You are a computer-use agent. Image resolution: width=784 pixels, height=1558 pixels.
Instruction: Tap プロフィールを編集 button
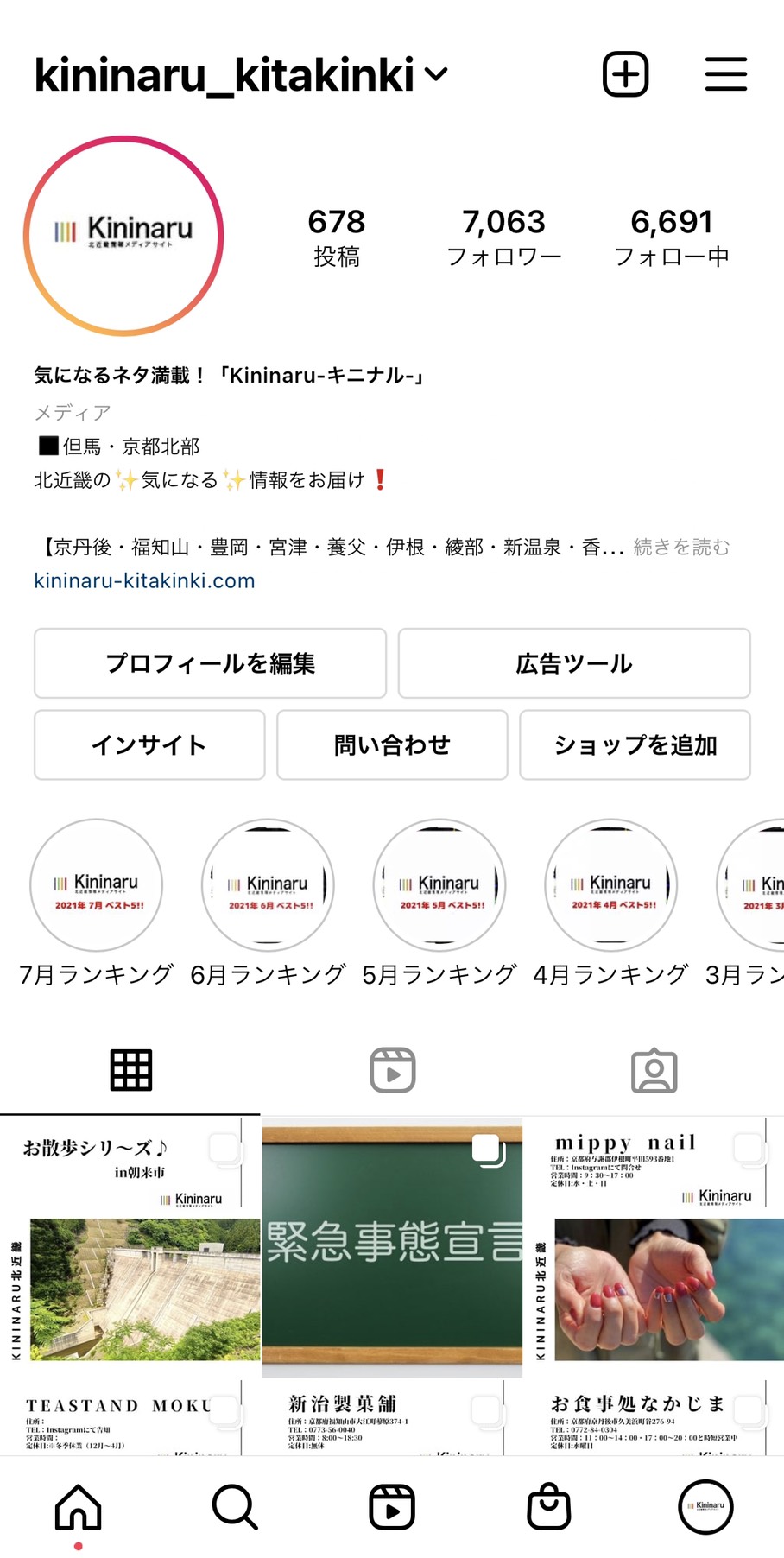pyautogui.click(x=210, y=663)
